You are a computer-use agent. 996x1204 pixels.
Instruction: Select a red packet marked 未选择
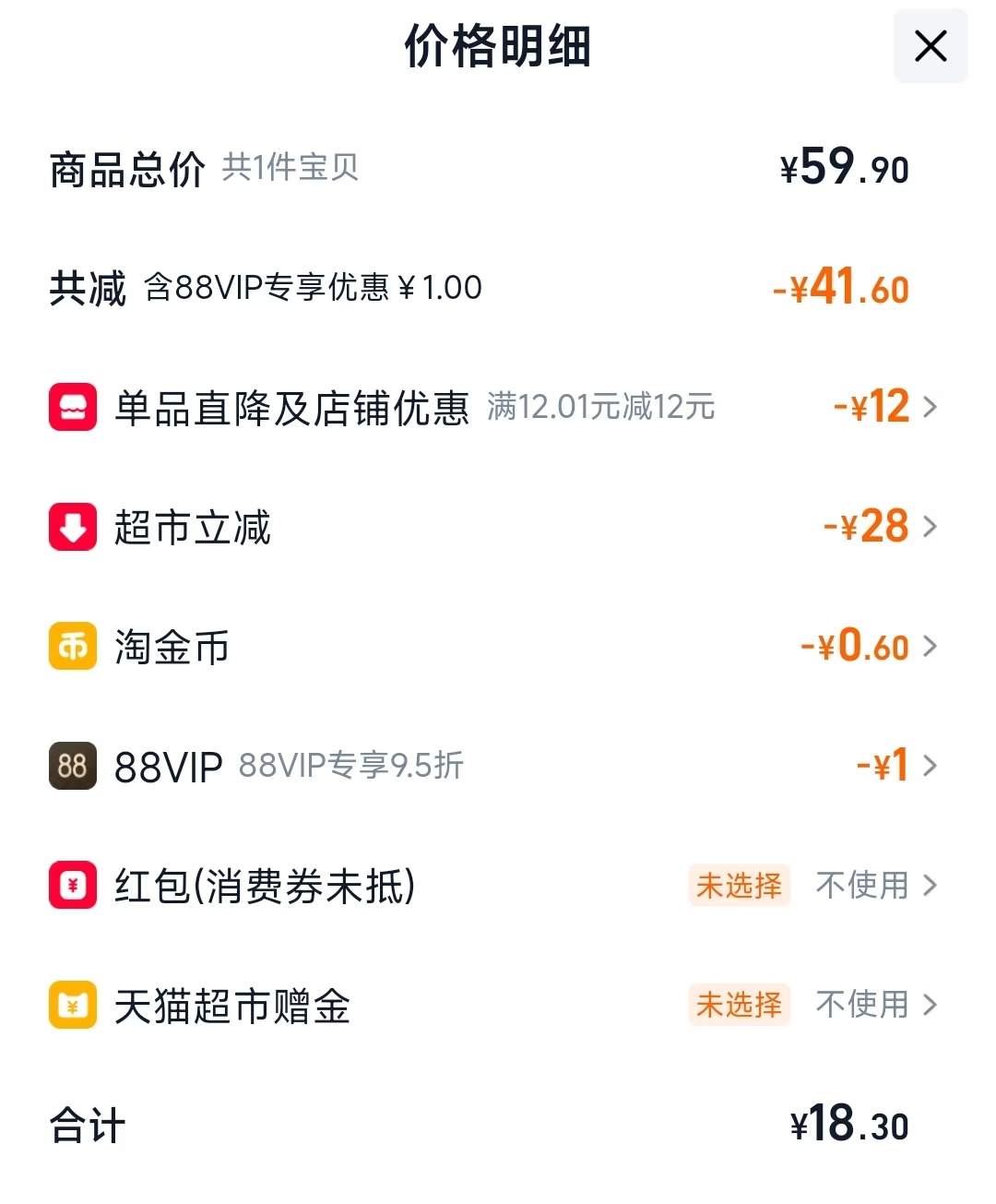[x=739, y=886]
